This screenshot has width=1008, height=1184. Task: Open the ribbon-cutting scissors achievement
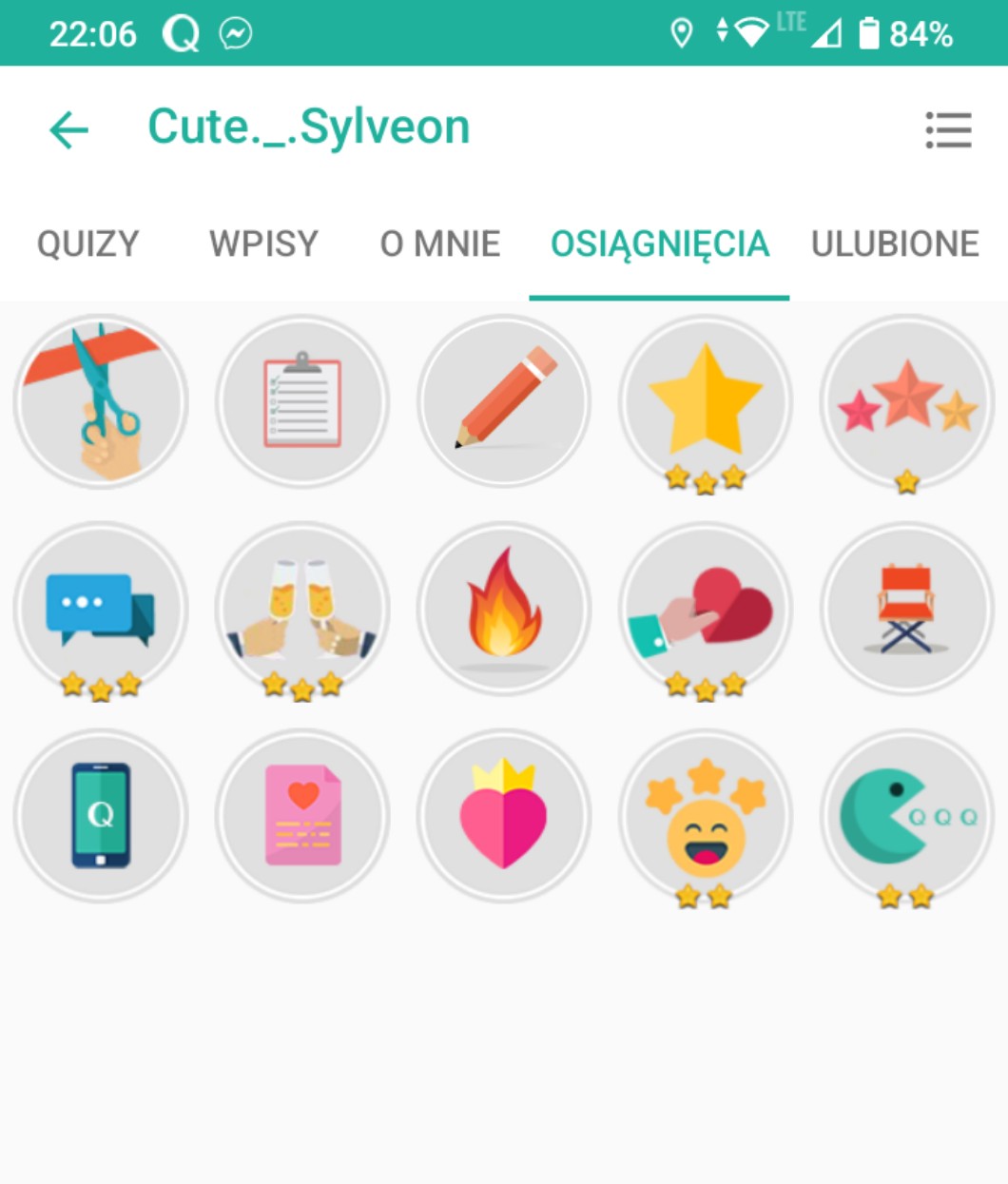tap(101, 401)
